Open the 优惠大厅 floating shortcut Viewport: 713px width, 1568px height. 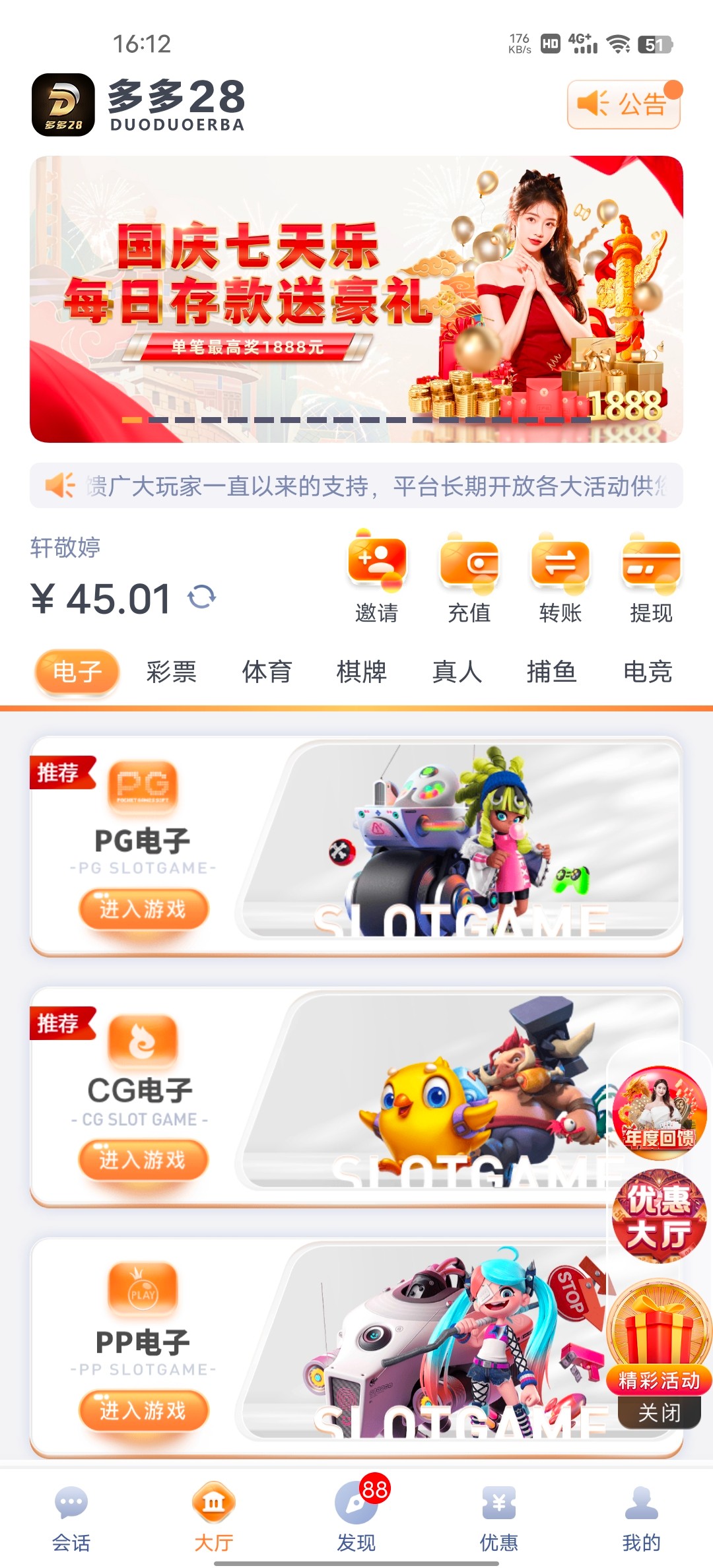click(x=659, y=1216)
